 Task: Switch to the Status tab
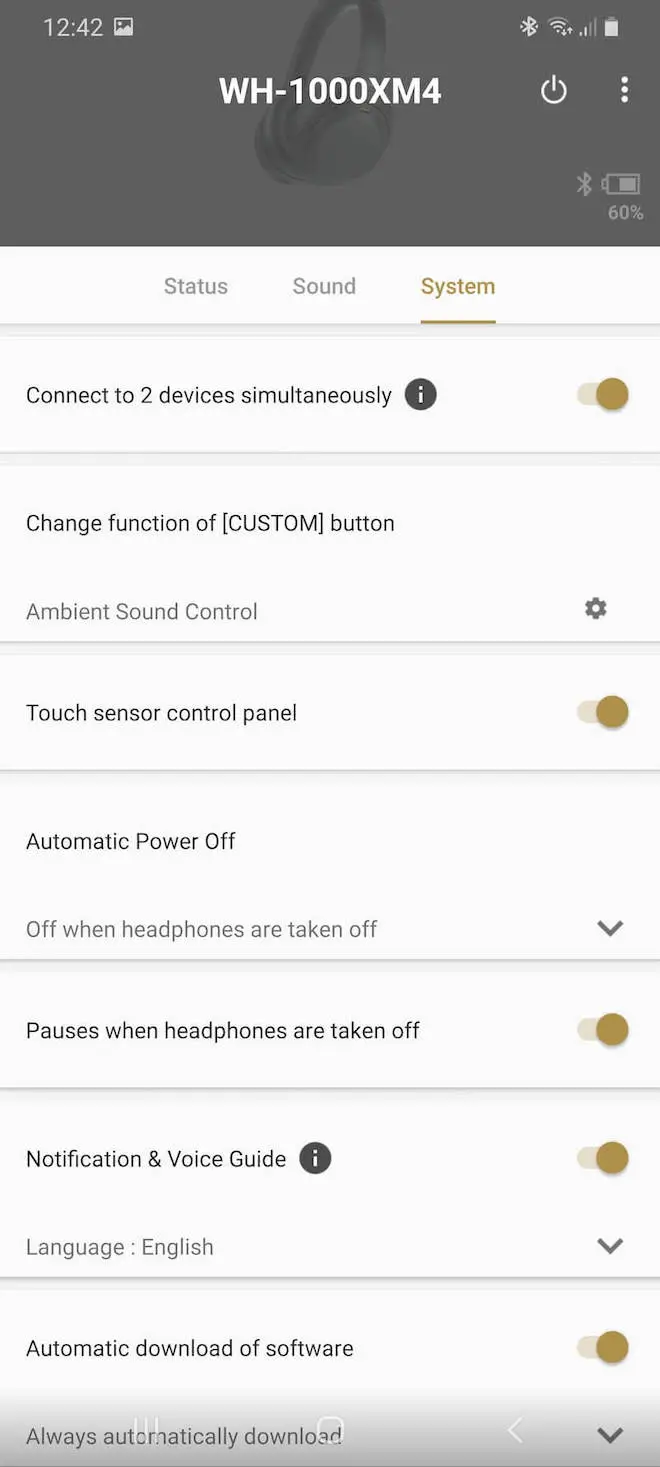coord(196,286)
